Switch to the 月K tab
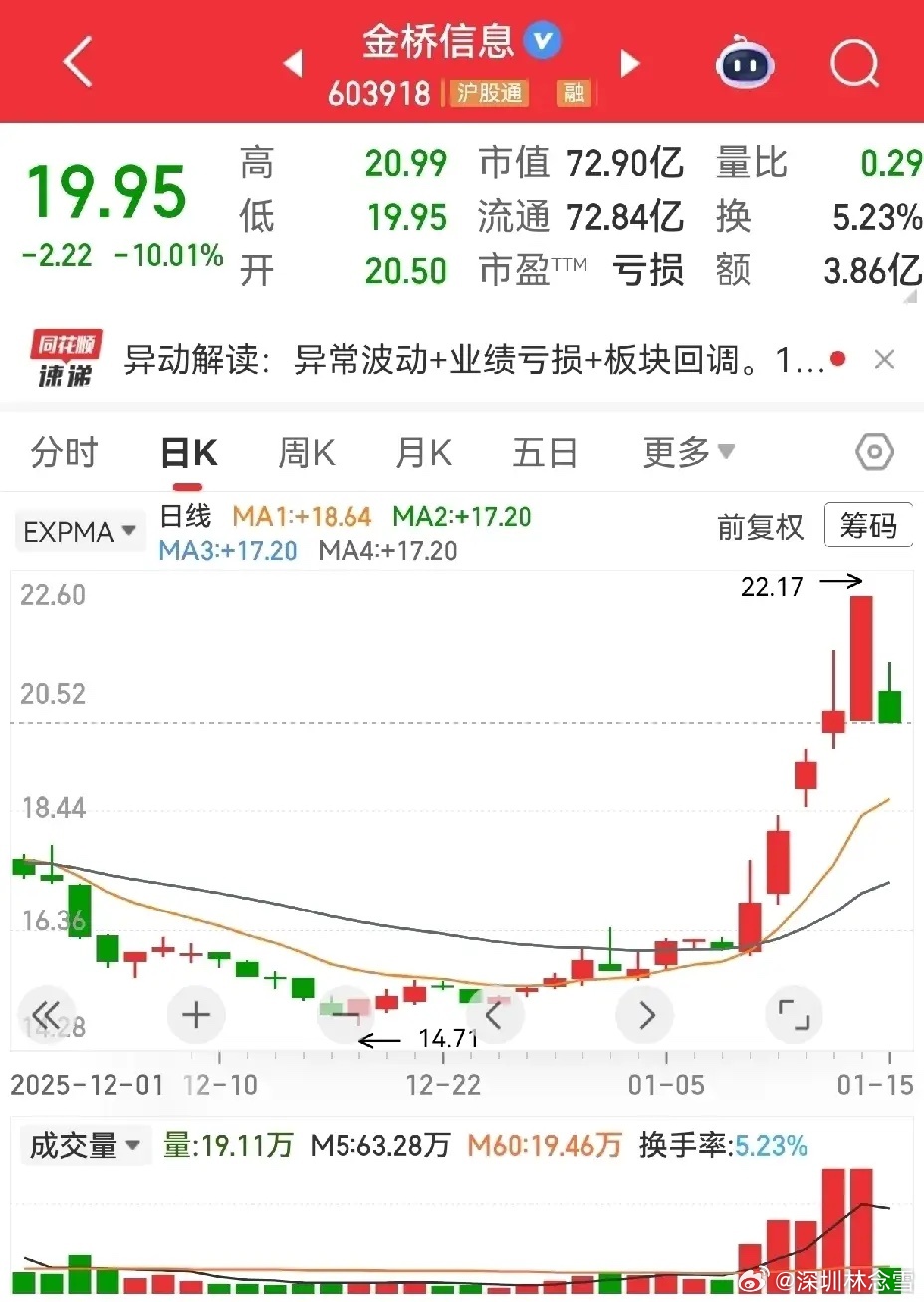 423,453
